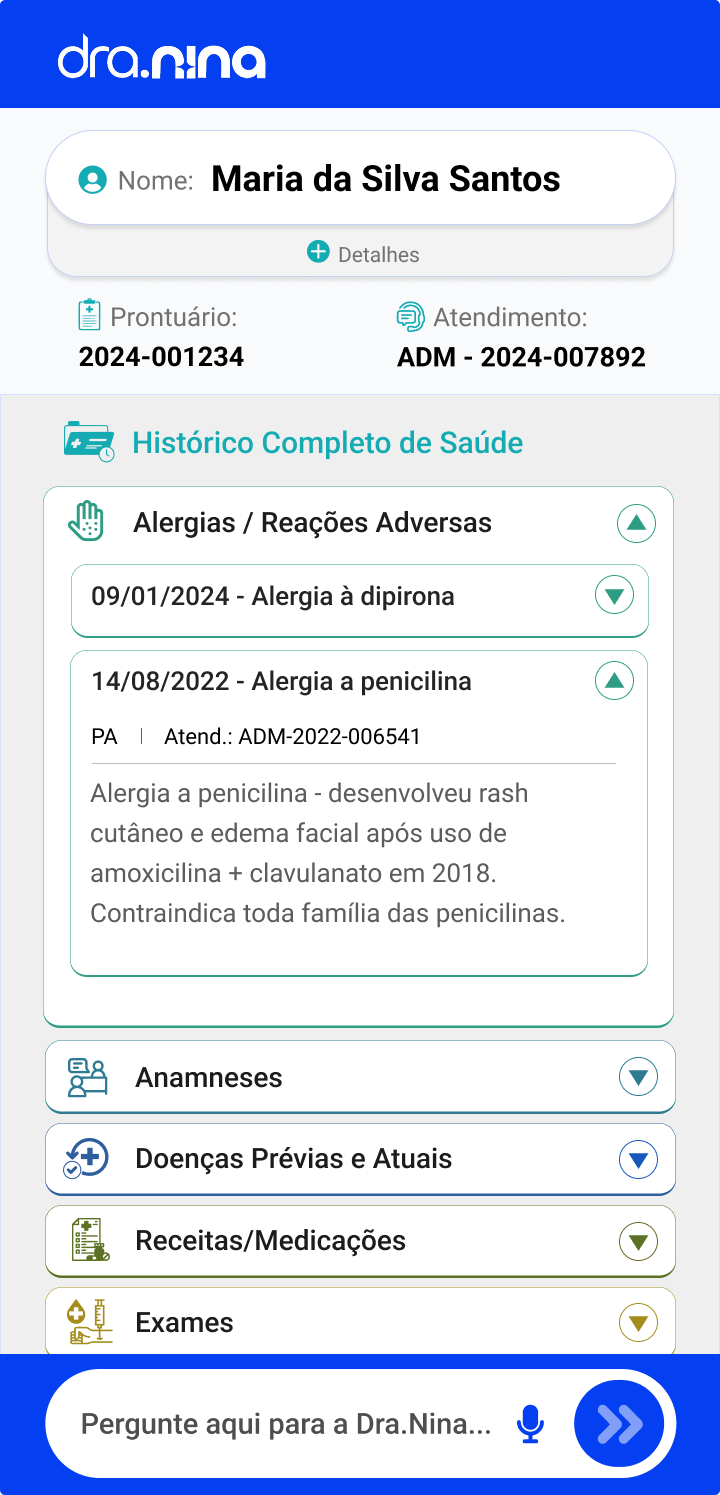Collapse the Alergia a penicilina entry
720x1495 pixels.
(x=614, y=682)
